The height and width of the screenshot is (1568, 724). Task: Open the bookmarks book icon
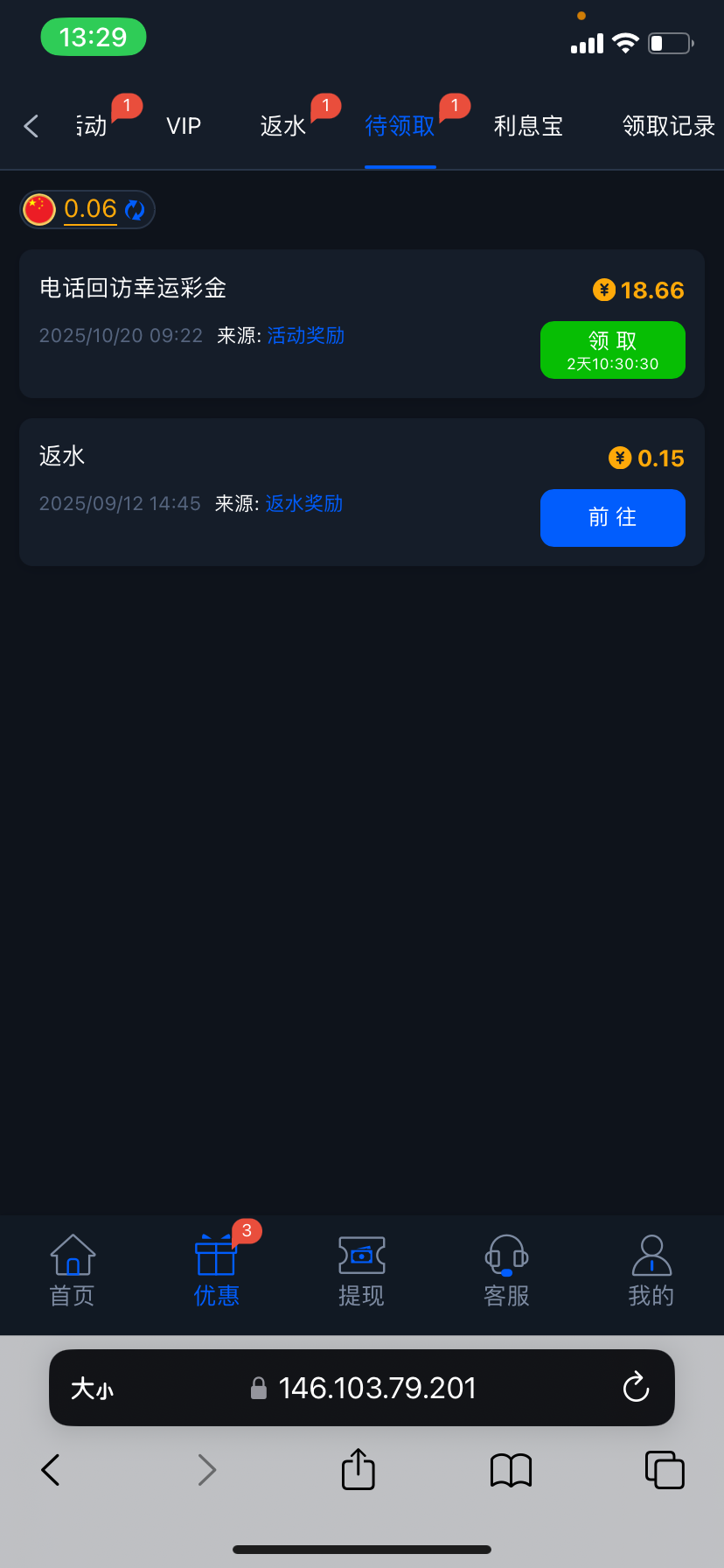[511, 1470]
